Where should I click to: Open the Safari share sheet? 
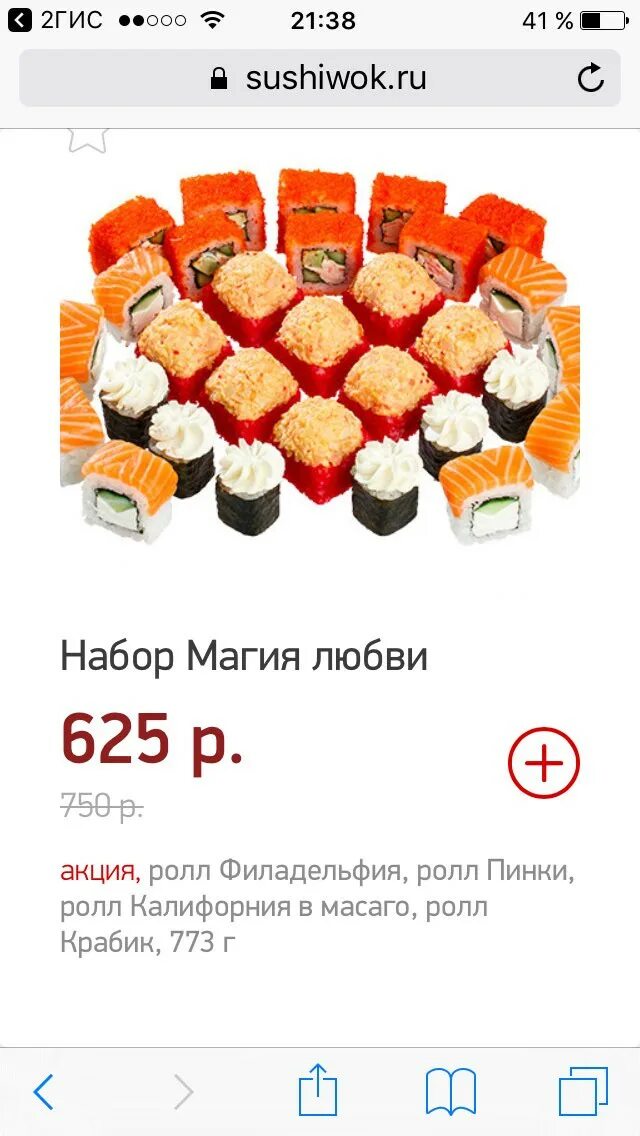[318, 1089]
